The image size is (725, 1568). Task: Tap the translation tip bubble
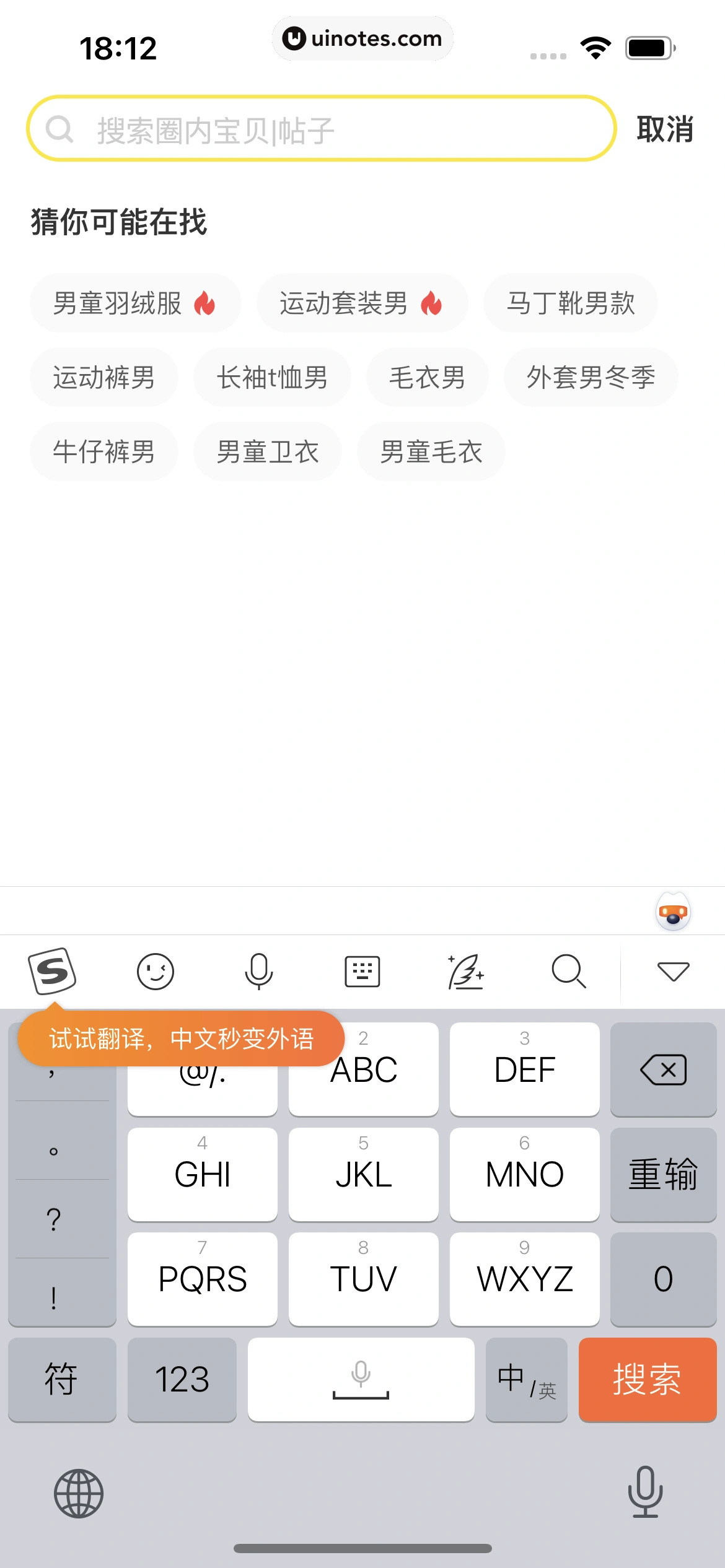(182, 1039)
